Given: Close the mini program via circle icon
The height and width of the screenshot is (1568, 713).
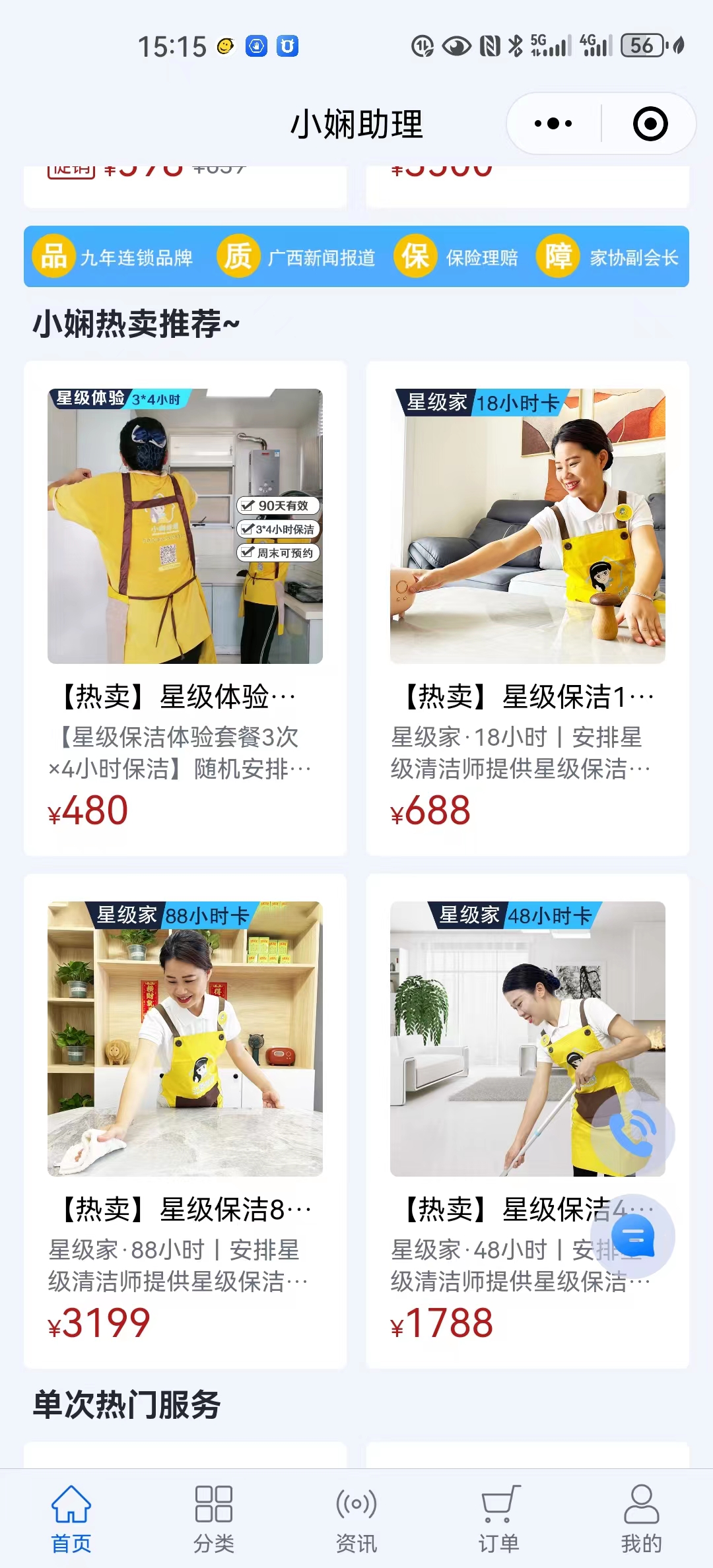Looking at the screenshot, I should (x=650, y=124).
